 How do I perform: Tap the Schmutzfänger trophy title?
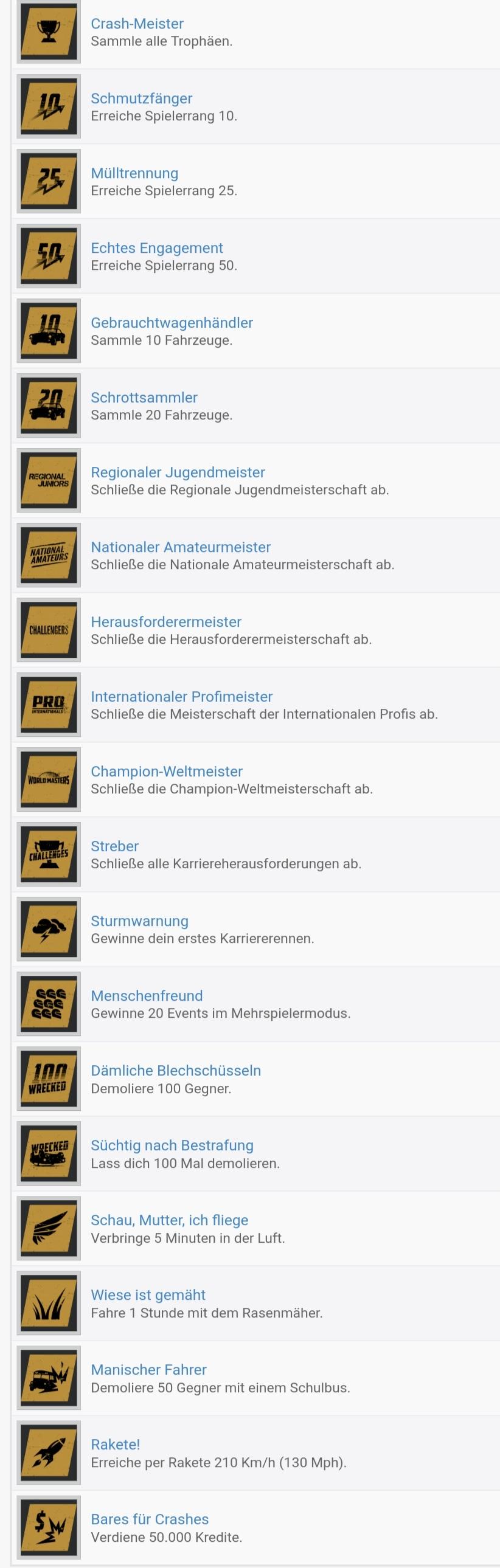pyautogui.click(x=141, y=98)
